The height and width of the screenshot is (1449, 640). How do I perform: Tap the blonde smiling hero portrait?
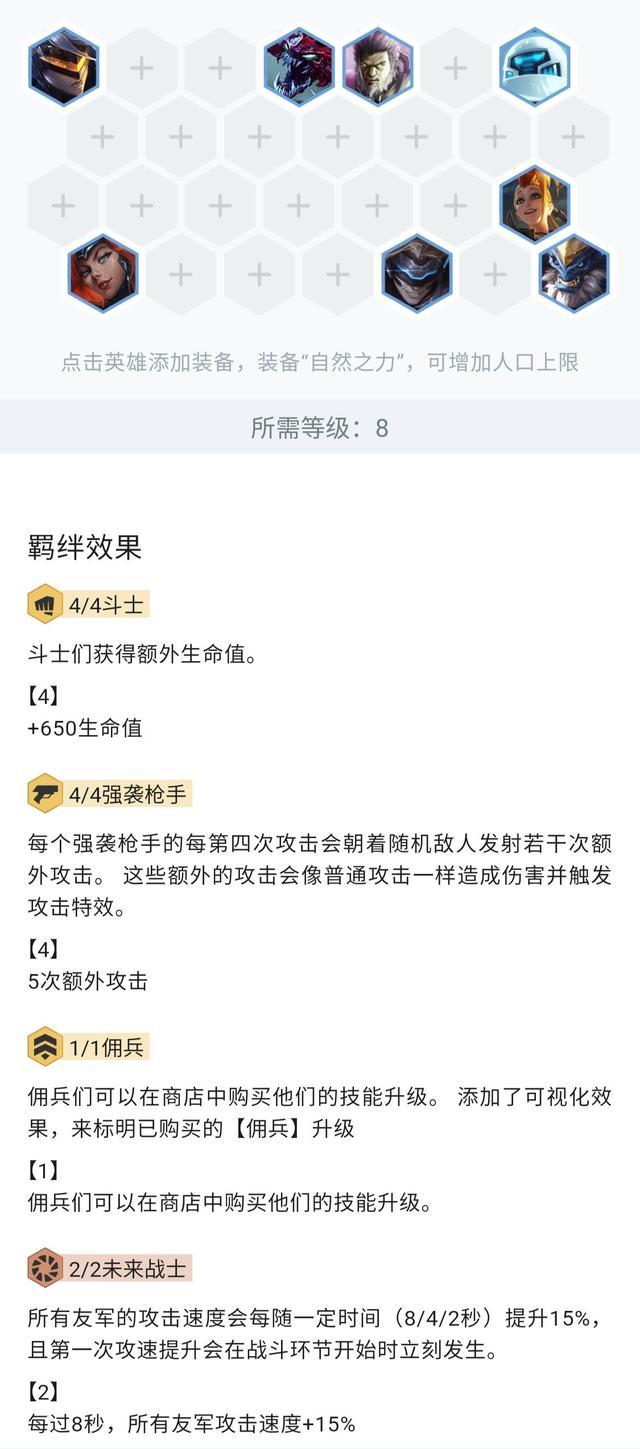tap(535, 204)
